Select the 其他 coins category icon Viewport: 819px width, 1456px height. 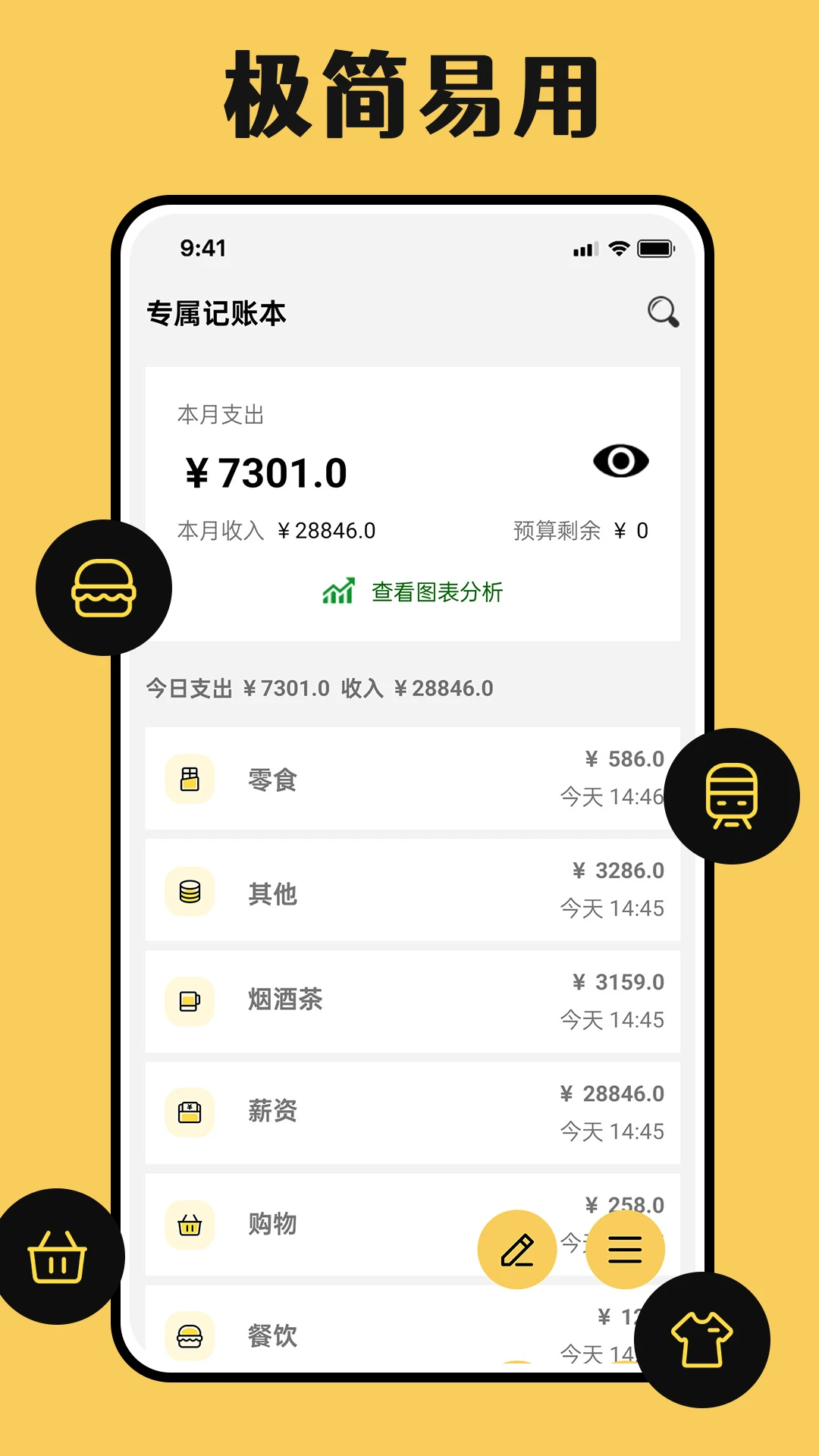point(190,891)
